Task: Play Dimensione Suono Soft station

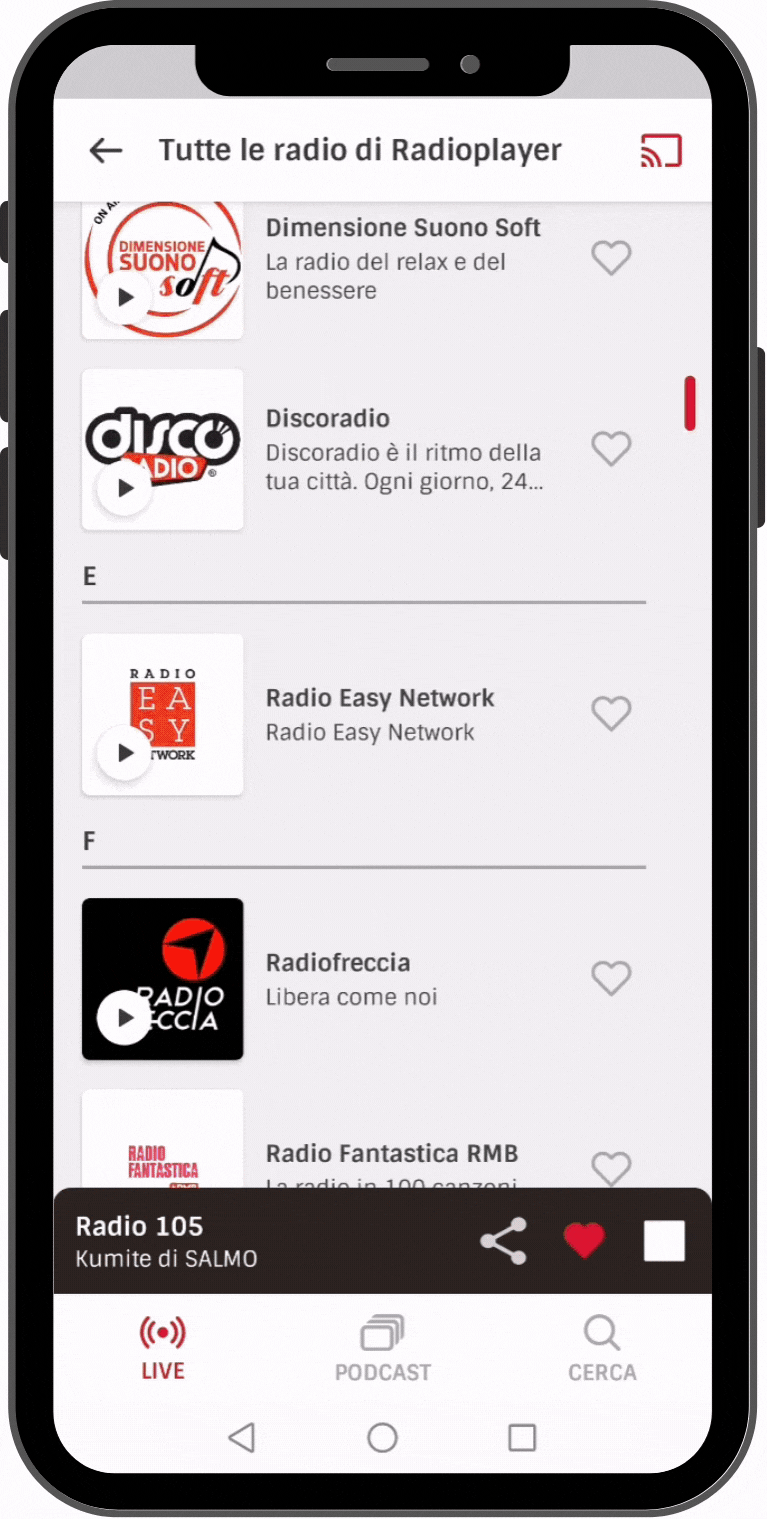Action: click(125, 297)
